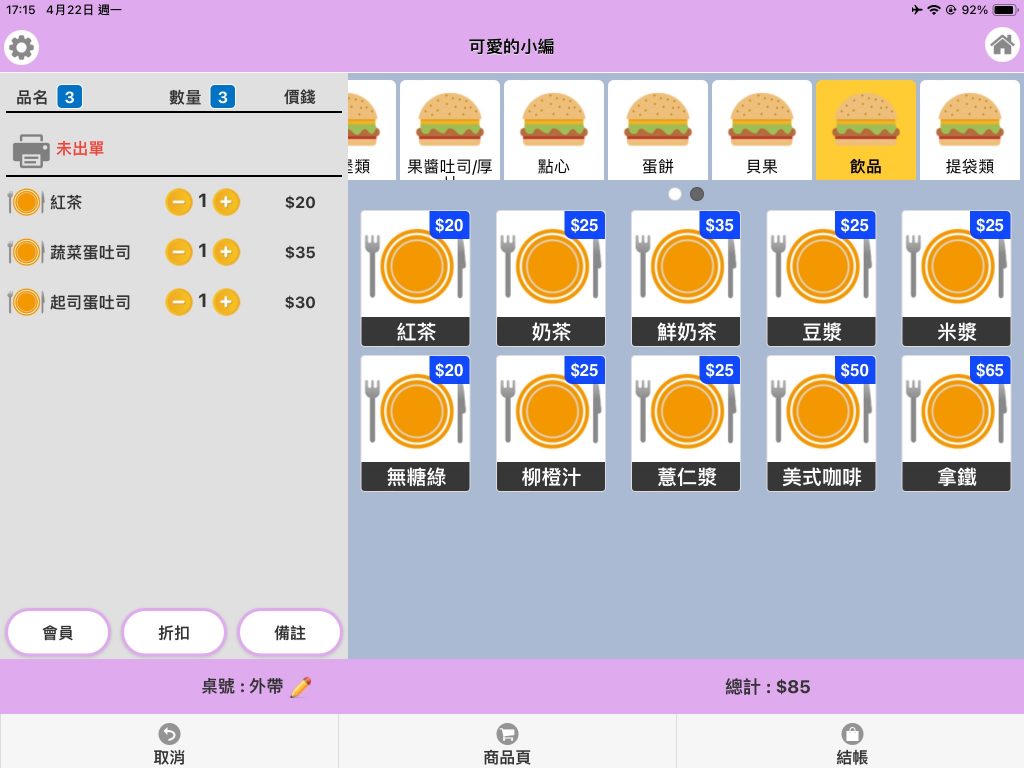This screenshot has width=1024, height=768.
Task: Go to the home screen icon
Action: pos(1002,45)
